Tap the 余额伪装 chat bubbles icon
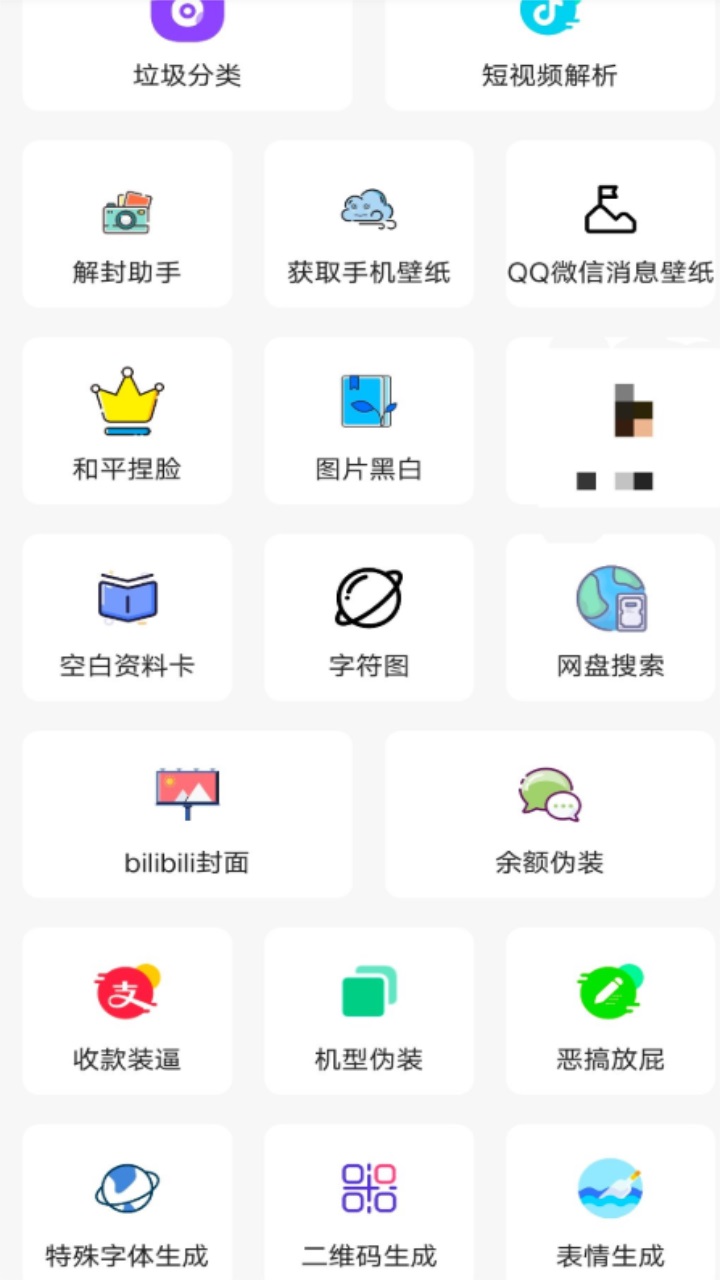Viewport: 720px width, 1280px height. click(548, 791)
